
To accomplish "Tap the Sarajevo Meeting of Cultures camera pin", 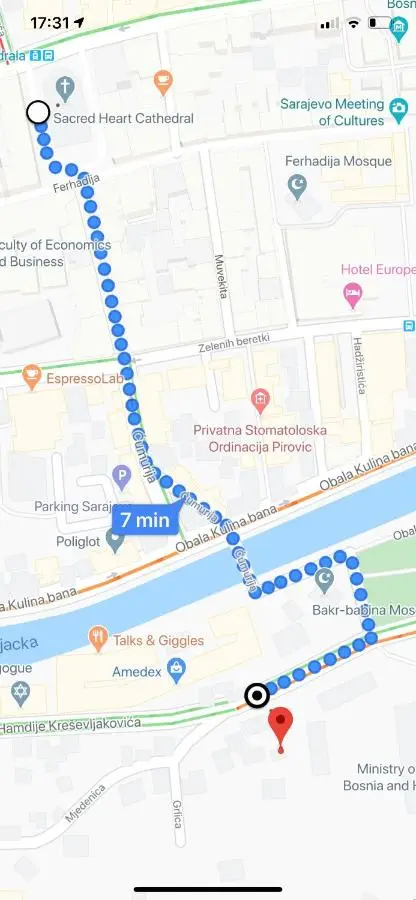I will click(x=398, y=110).
